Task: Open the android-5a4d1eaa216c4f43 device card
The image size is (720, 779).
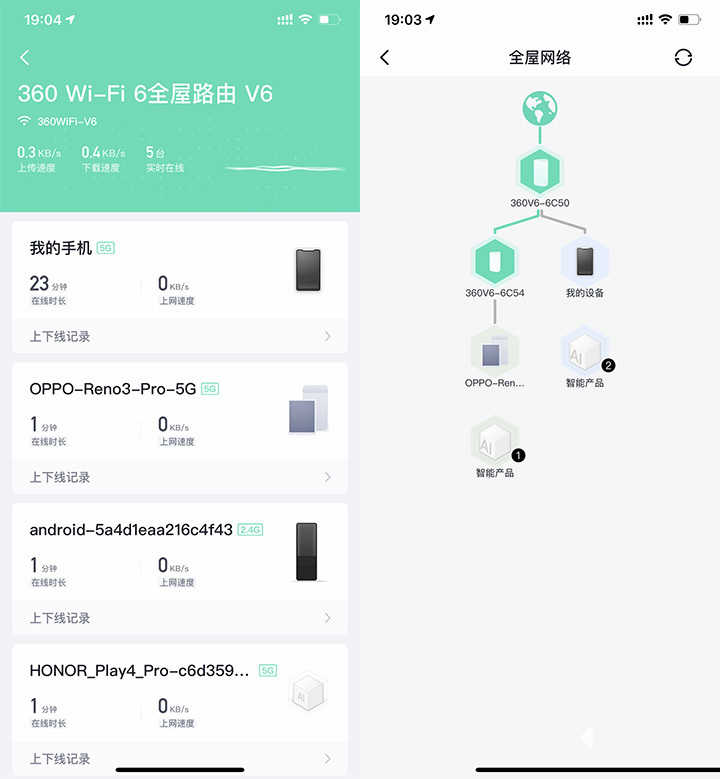Action: pos(180,552)
